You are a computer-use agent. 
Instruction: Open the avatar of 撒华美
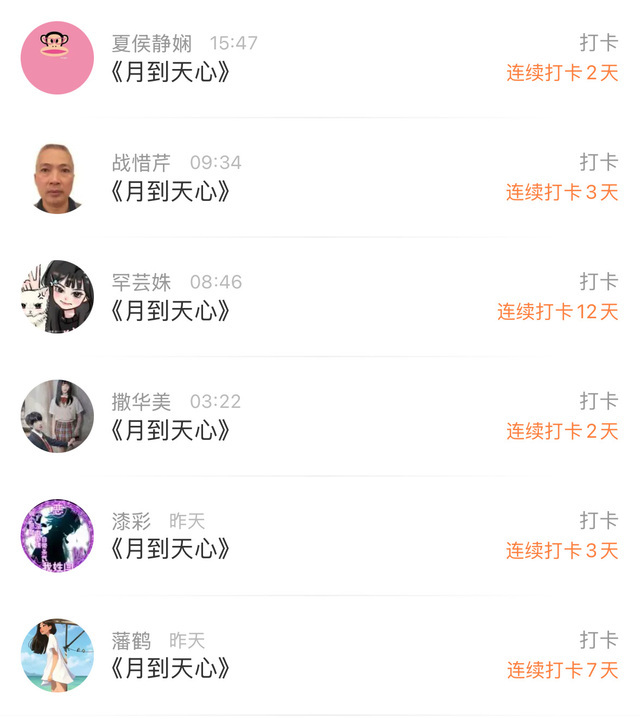pyautogui.click(x=57, y=416)
